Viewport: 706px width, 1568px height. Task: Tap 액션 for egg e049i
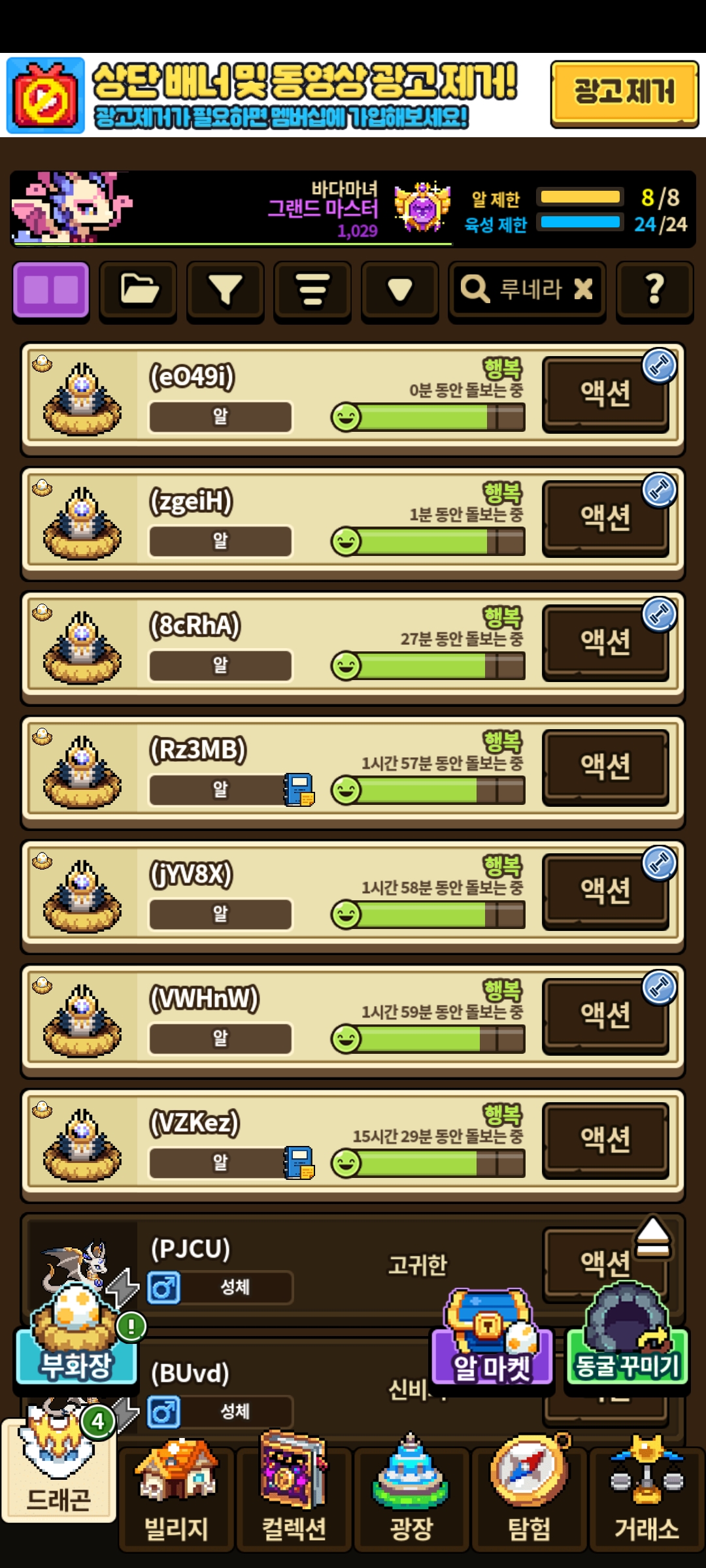pyautogui.click(x=605, y=394)
